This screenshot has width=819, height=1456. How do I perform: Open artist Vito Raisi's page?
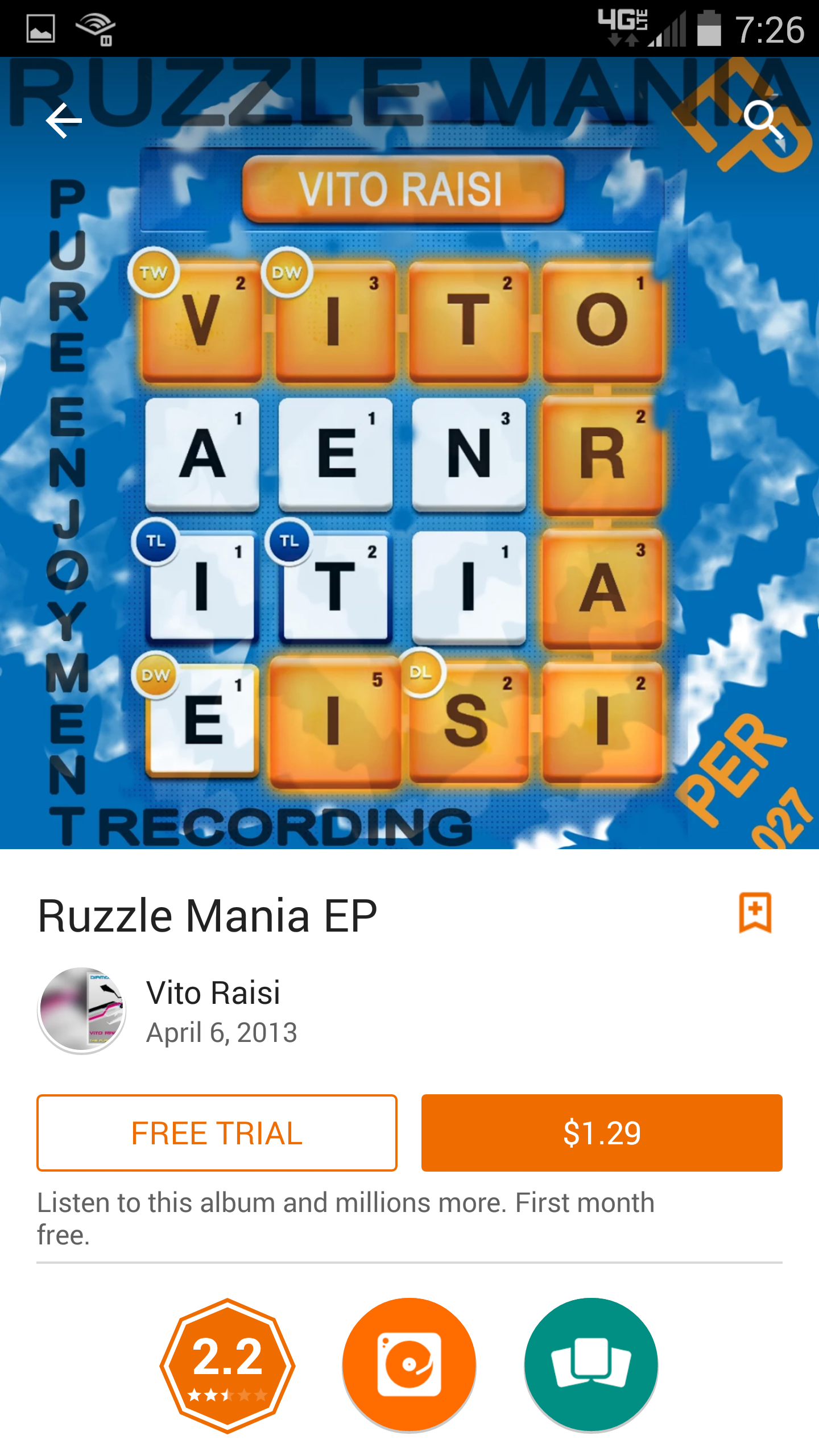point(213,993)
